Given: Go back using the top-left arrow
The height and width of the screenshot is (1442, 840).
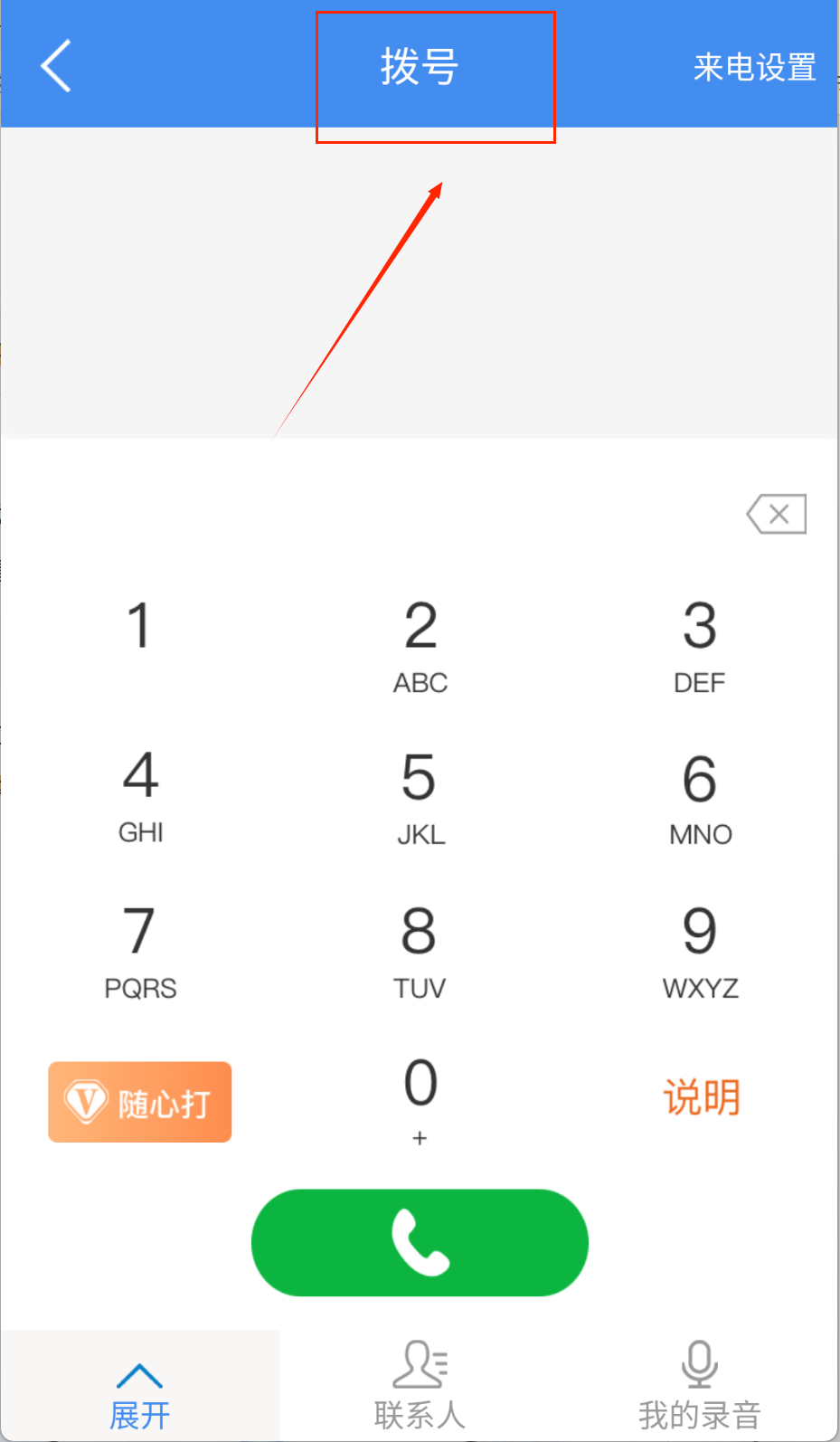Looking at the screenshot, I should (56, 66).
